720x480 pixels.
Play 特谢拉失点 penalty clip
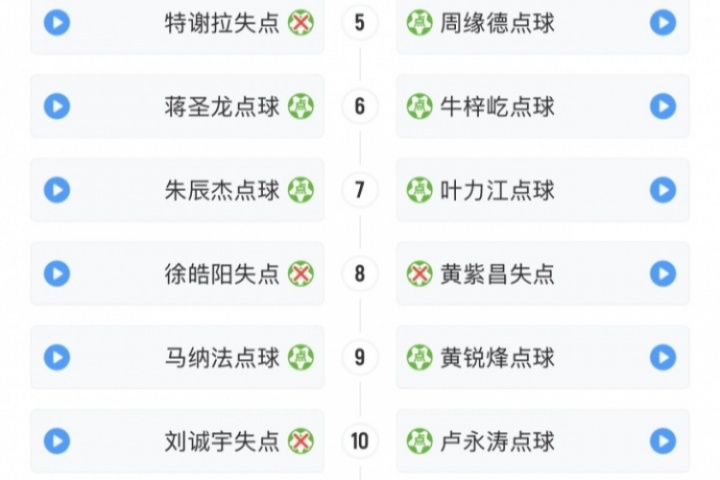click(57, 22)
